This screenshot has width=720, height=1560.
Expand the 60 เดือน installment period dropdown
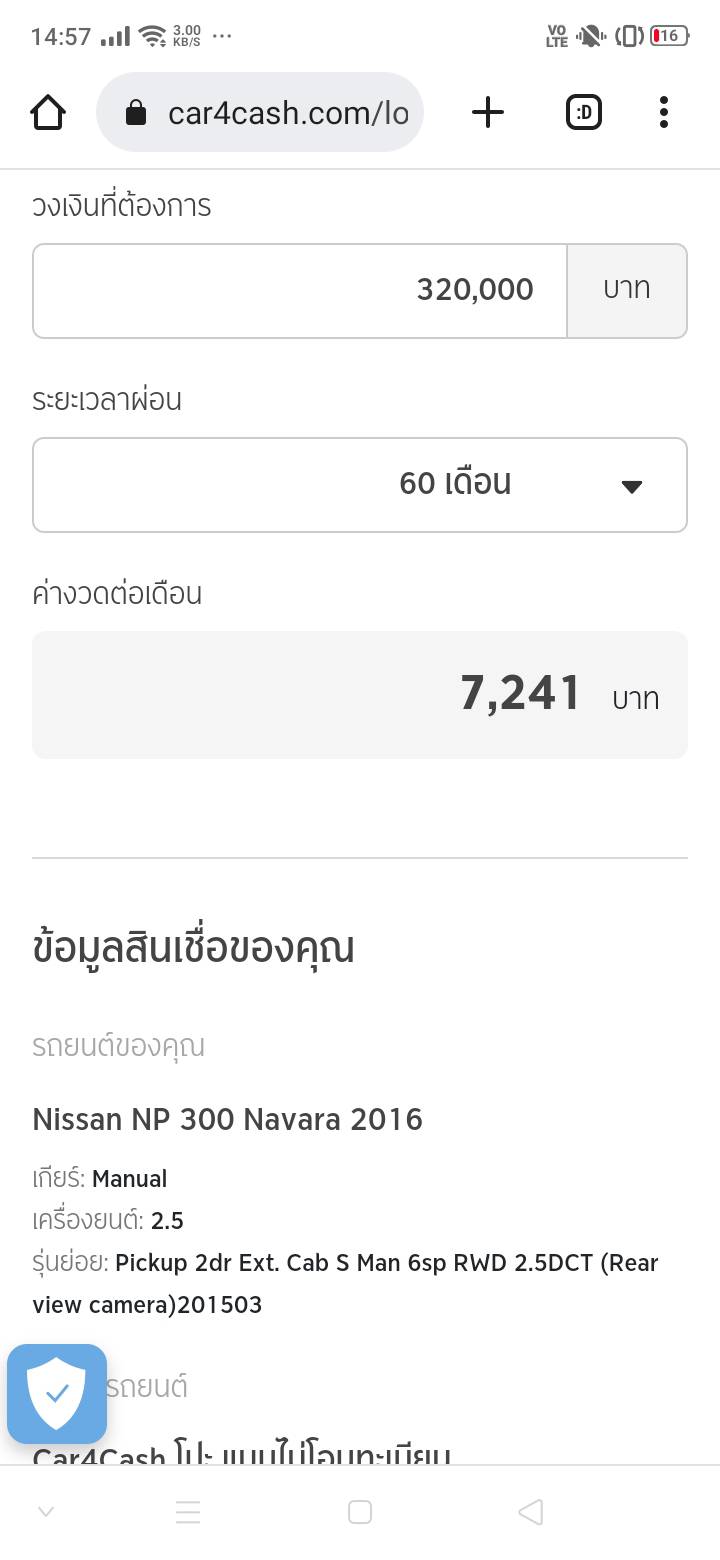360,485
